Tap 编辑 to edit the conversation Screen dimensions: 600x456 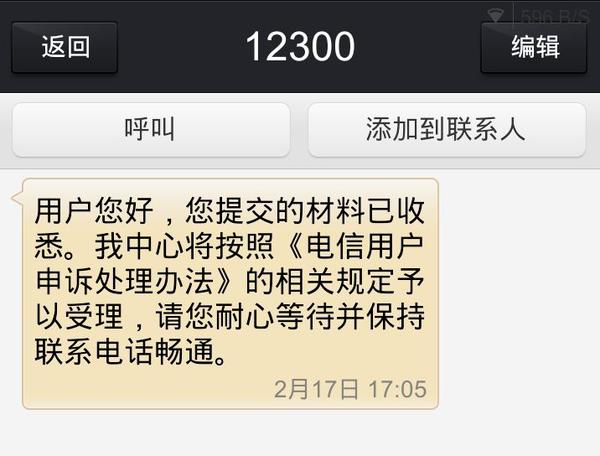(534, 47)
